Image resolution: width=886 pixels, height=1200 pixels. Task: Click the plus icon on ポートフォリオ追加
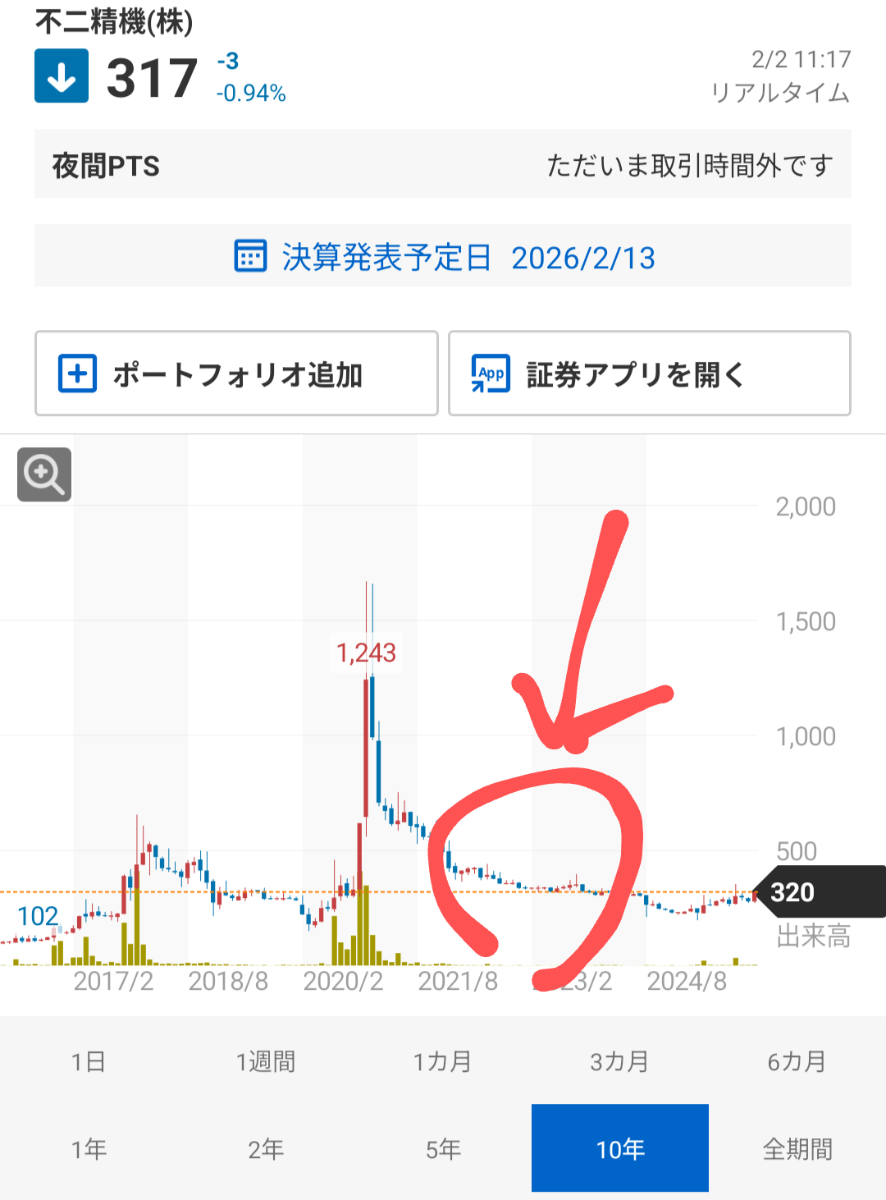click(x=76, y=373)
